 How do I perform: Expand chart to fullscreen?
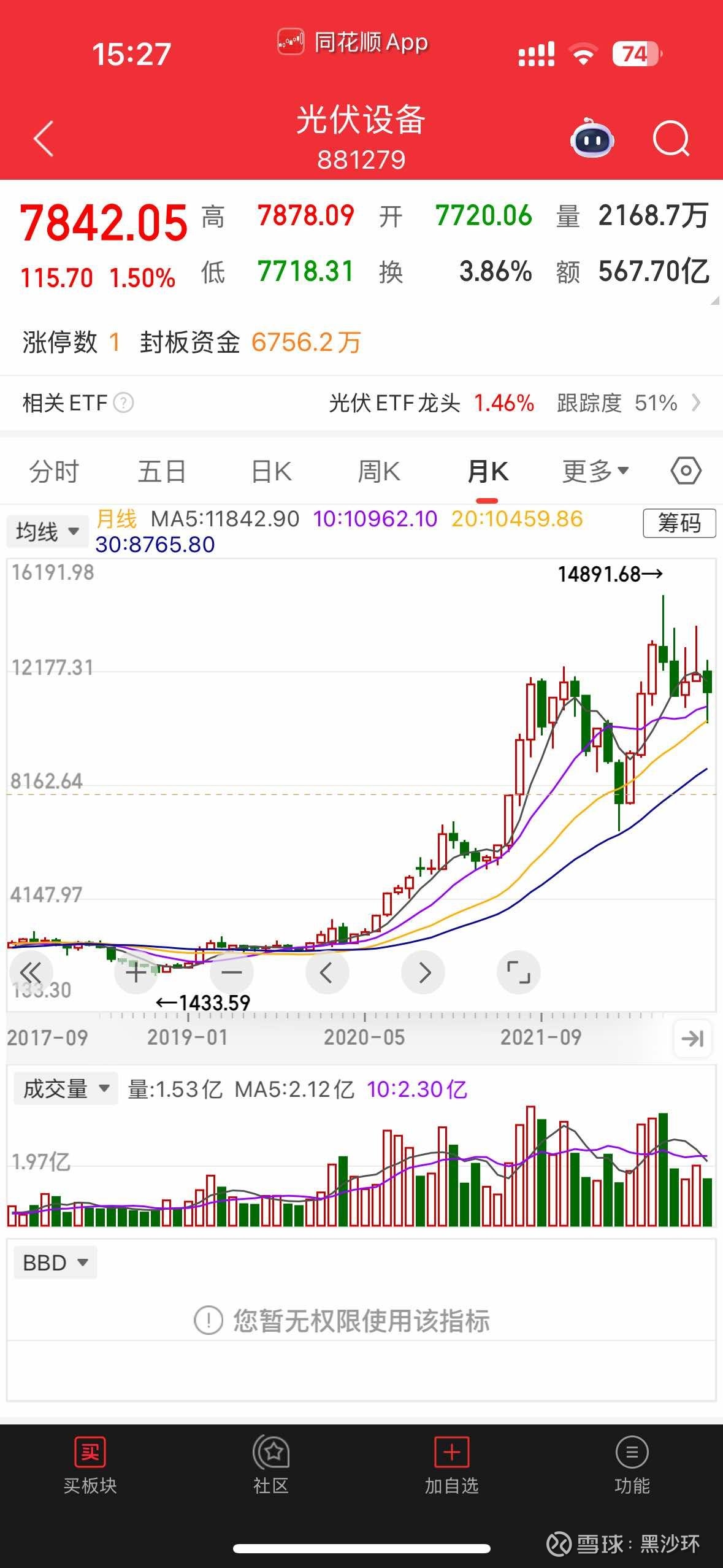click(x=518, y=972)
